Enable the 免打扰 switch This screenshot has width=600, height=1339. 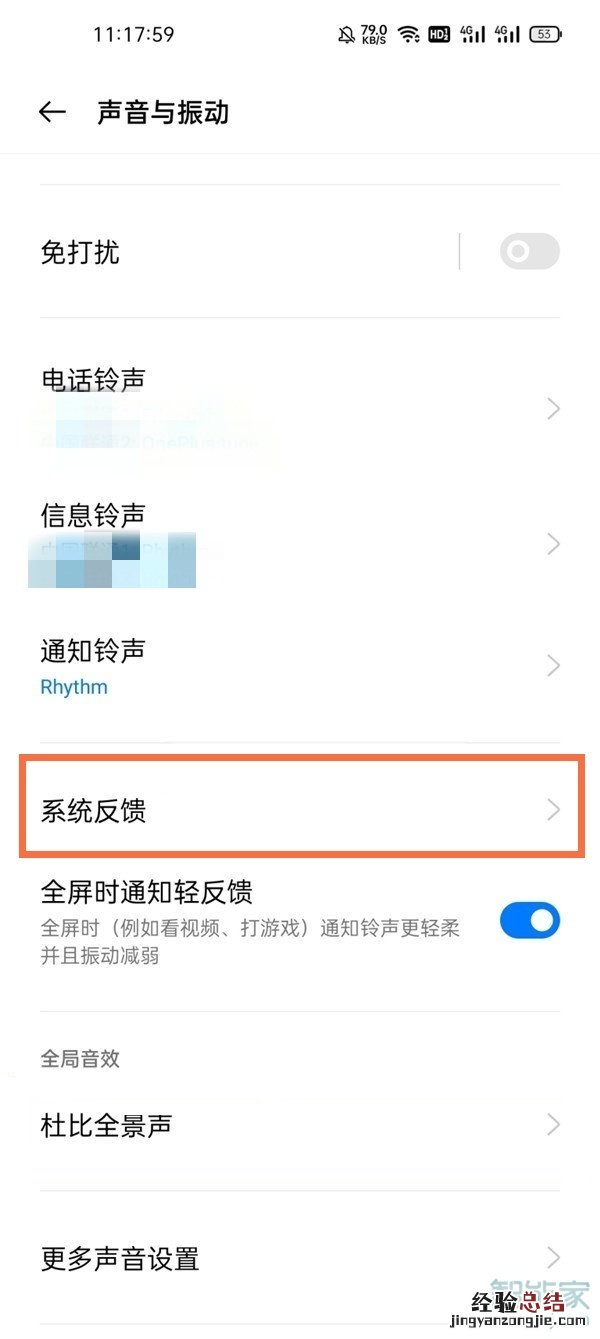point(529,252)
